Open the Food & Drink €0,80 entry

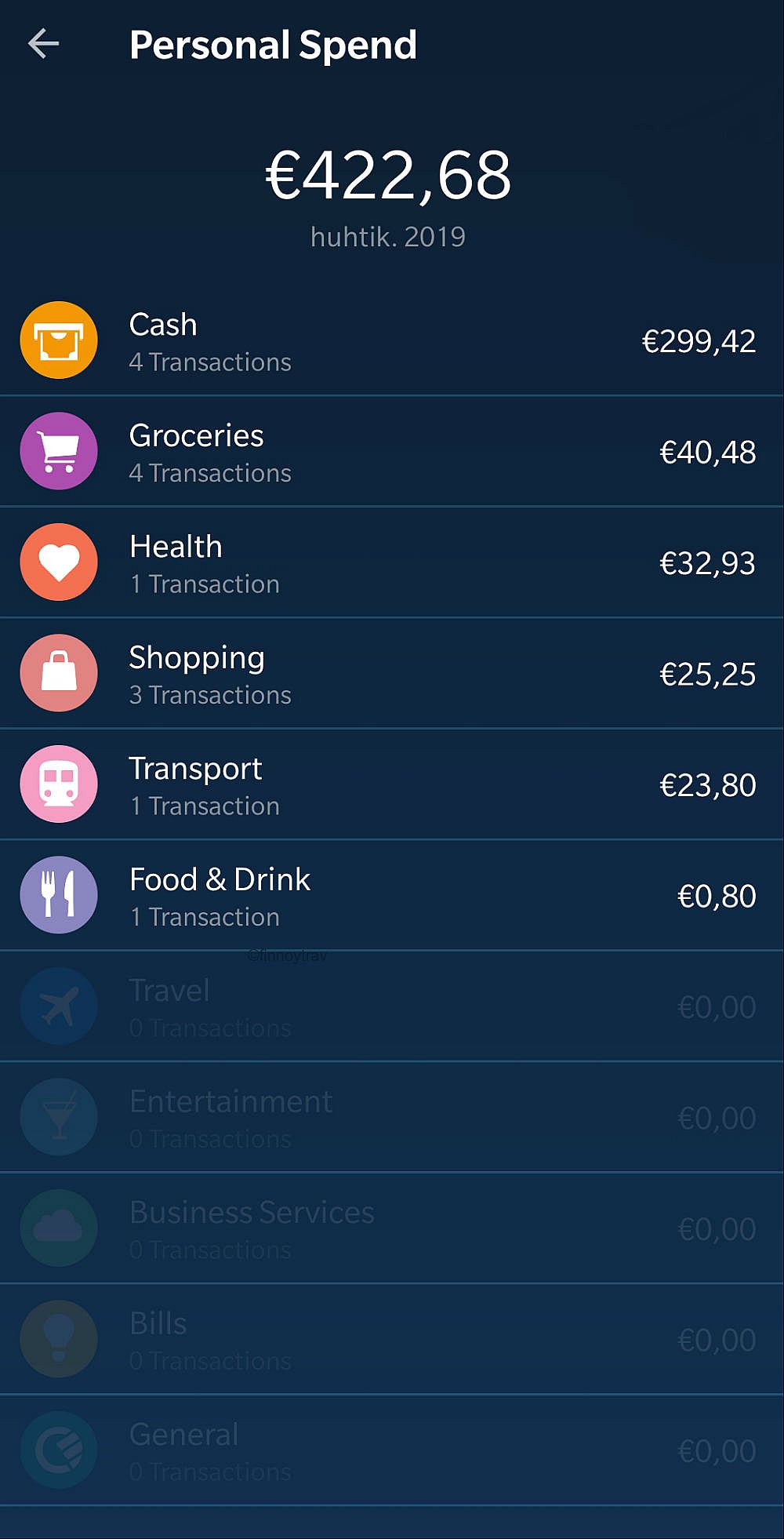pos(392,894)
